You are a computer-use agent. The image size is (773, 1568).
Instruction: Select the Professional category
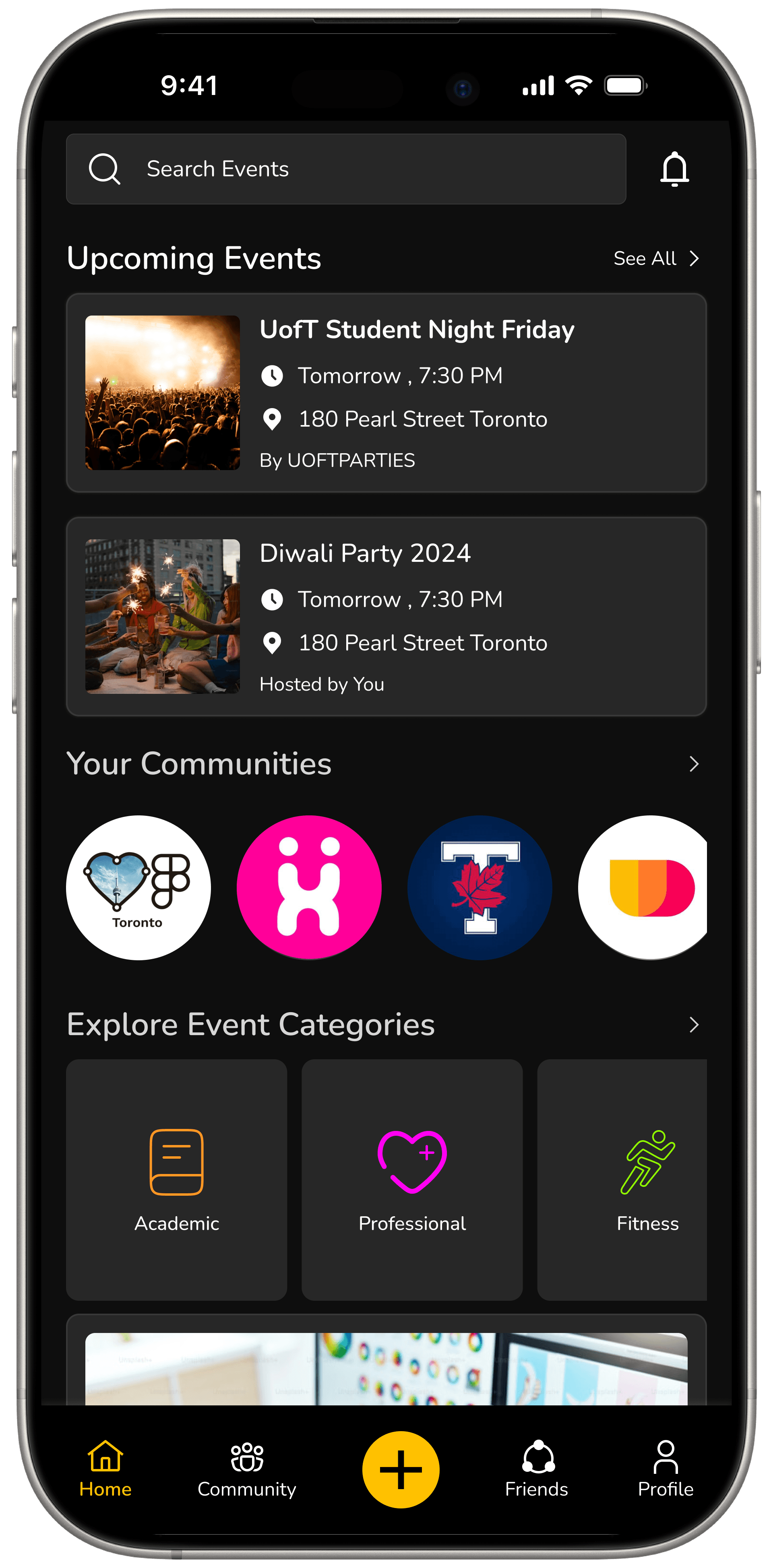click(412, 1180)
